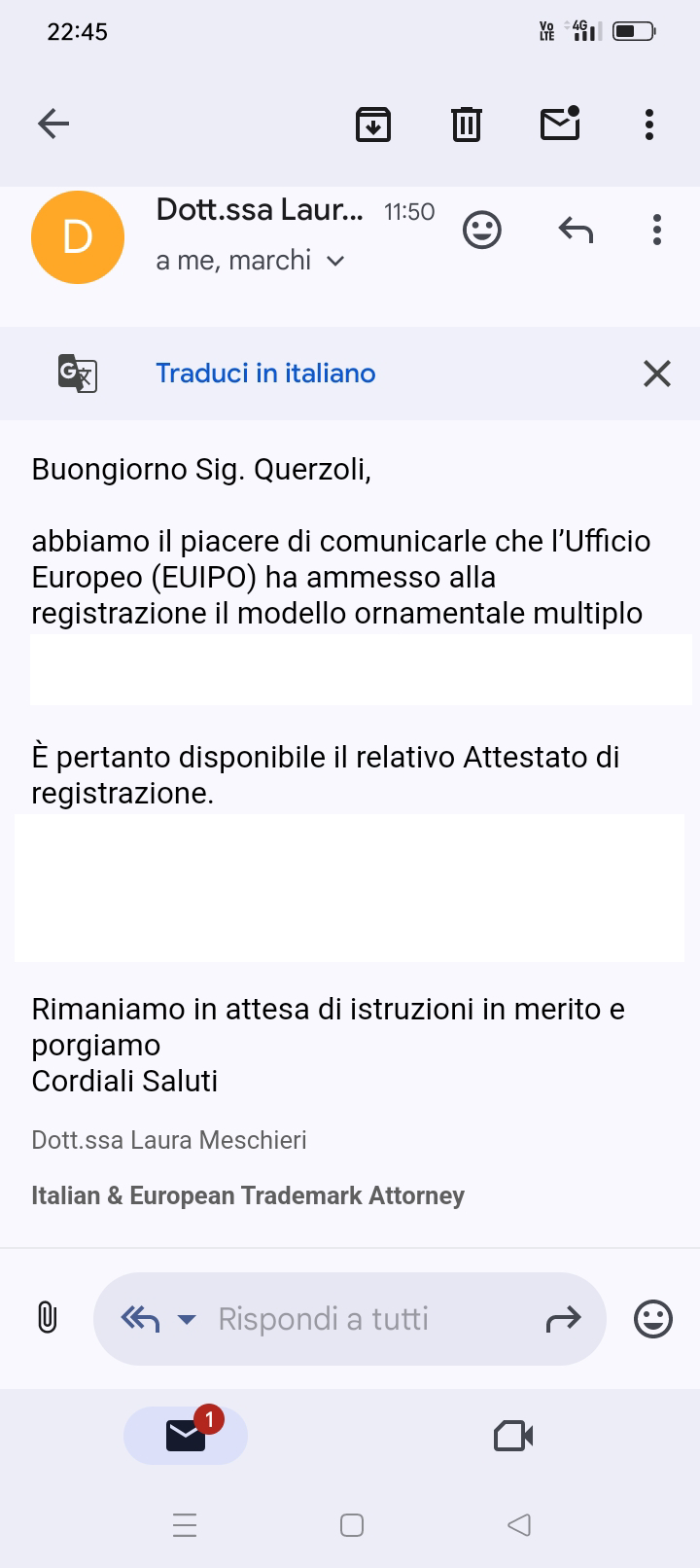Add emoji reaction to the message

coord(481,231)
